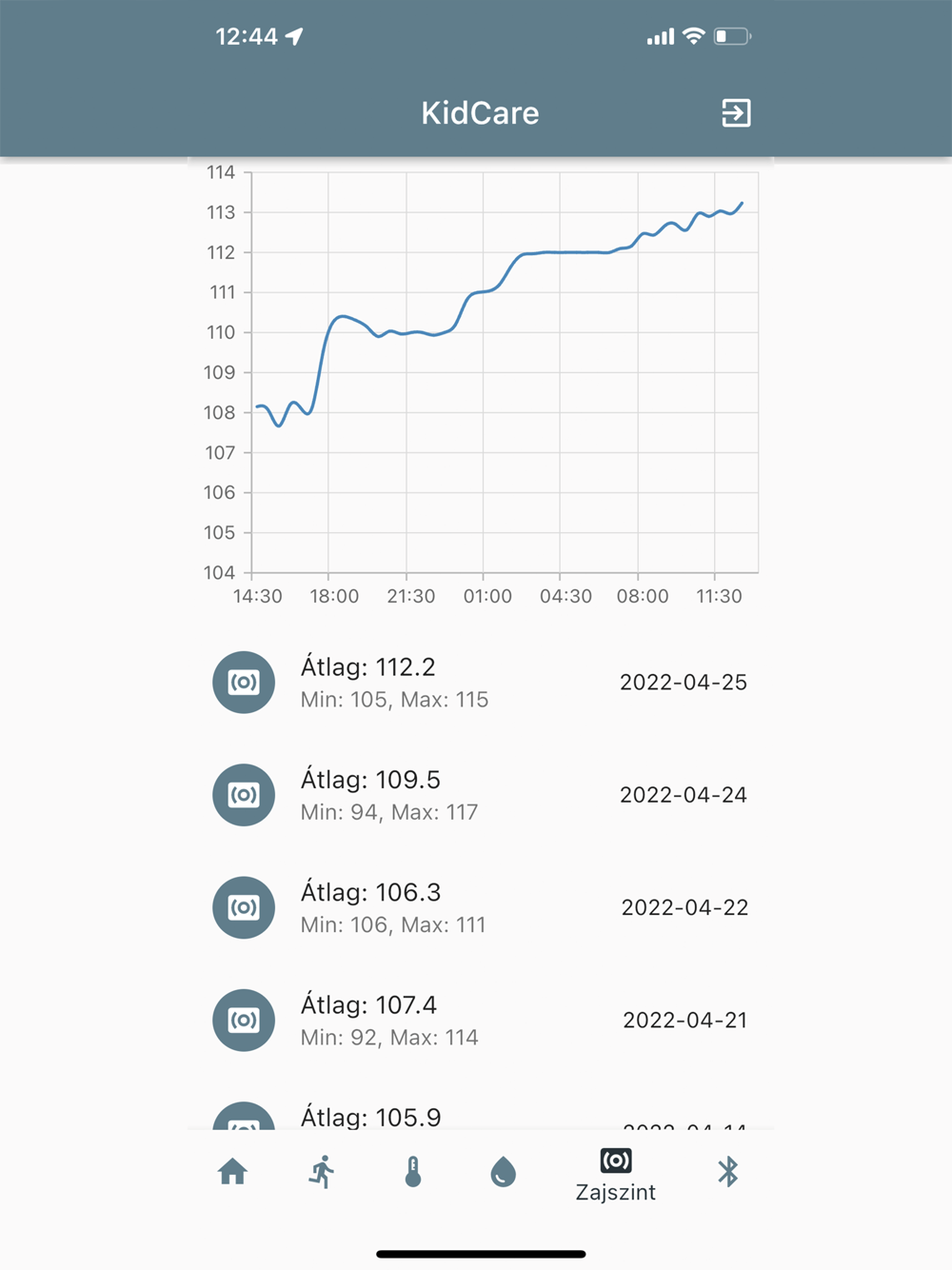Select the 2022-04-22 noise entry

480,907
